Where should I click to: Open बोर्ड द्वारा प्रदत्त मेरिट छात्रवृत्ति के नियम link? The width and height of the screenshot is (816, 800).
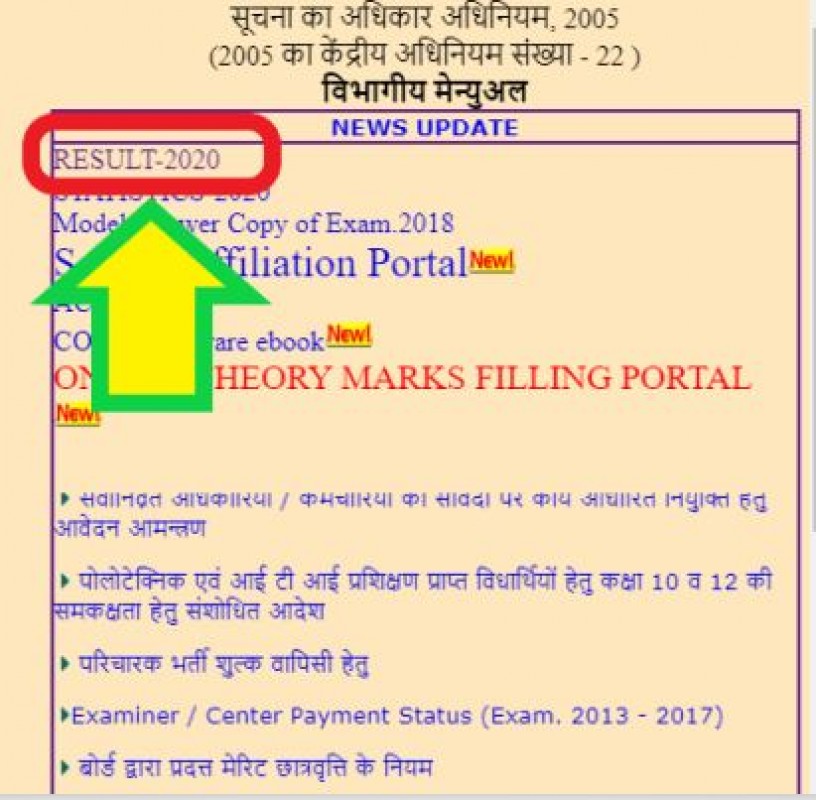tap(253, 768)
